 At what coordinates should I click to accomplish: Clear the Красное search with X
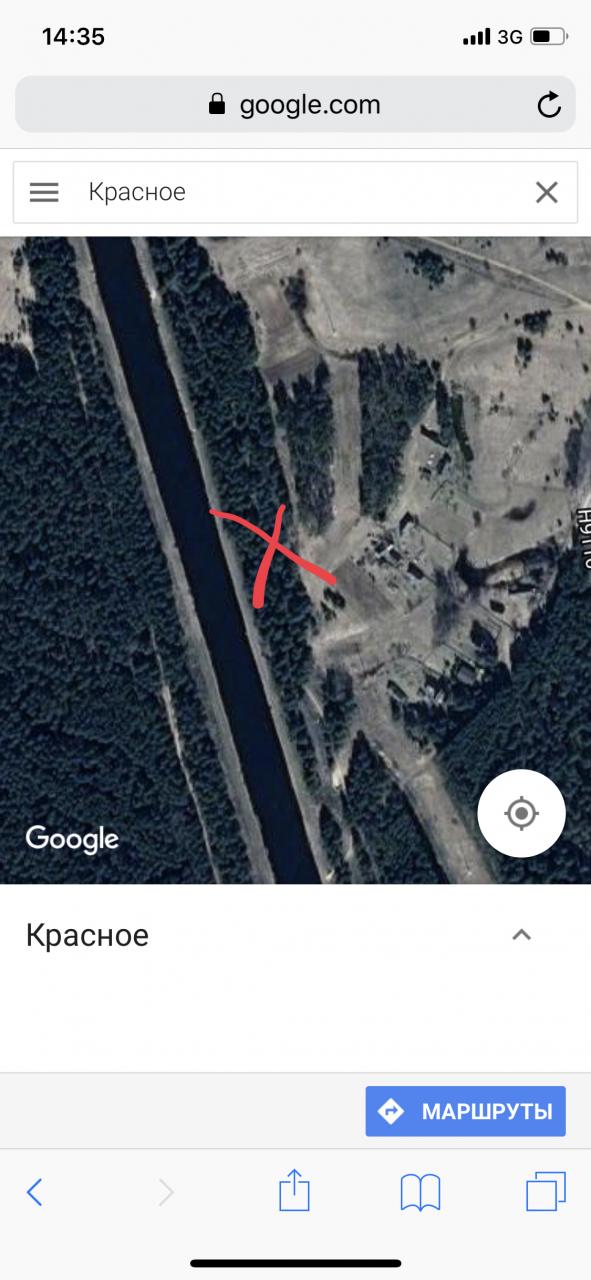546,192
